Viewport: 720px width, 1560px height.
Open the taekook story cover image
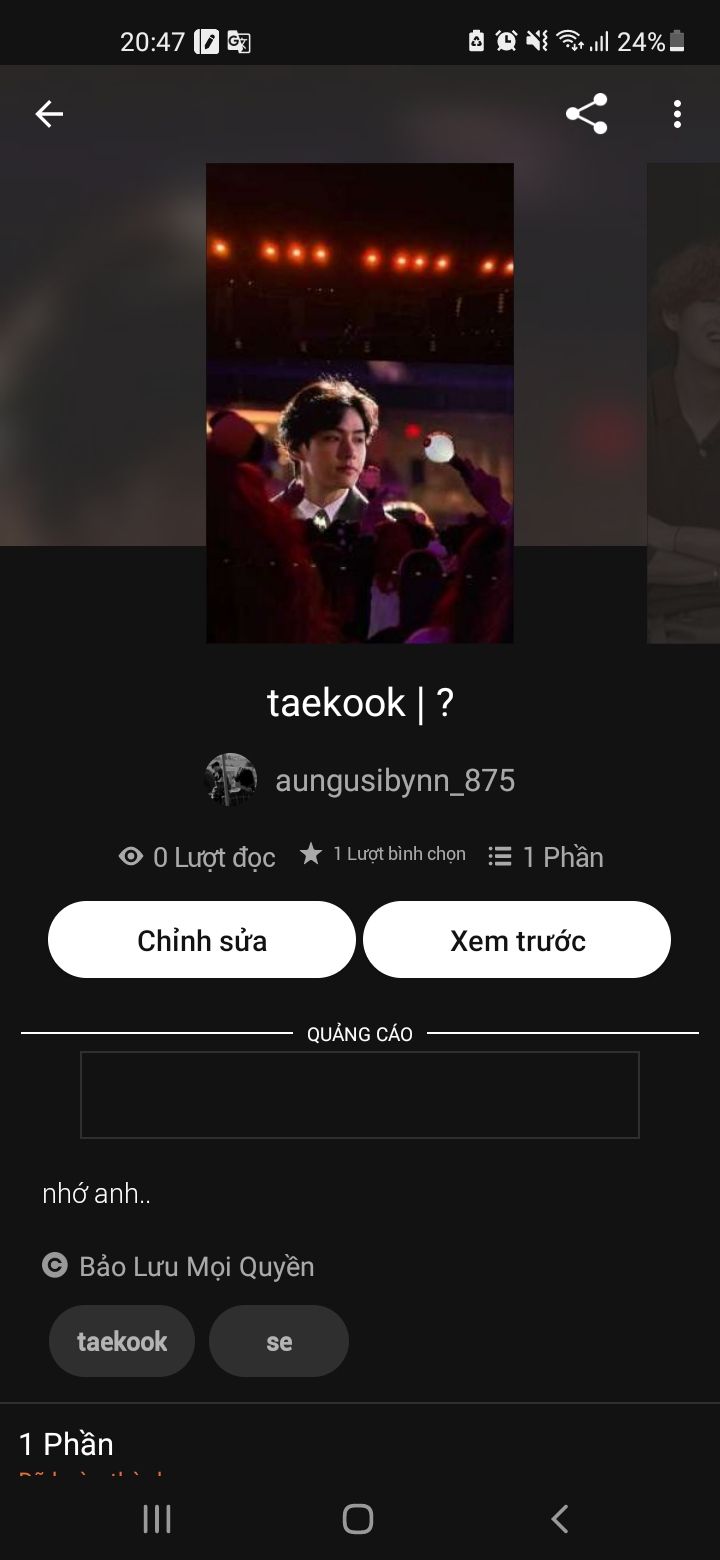pyautogui.click(x=360, y=403)
